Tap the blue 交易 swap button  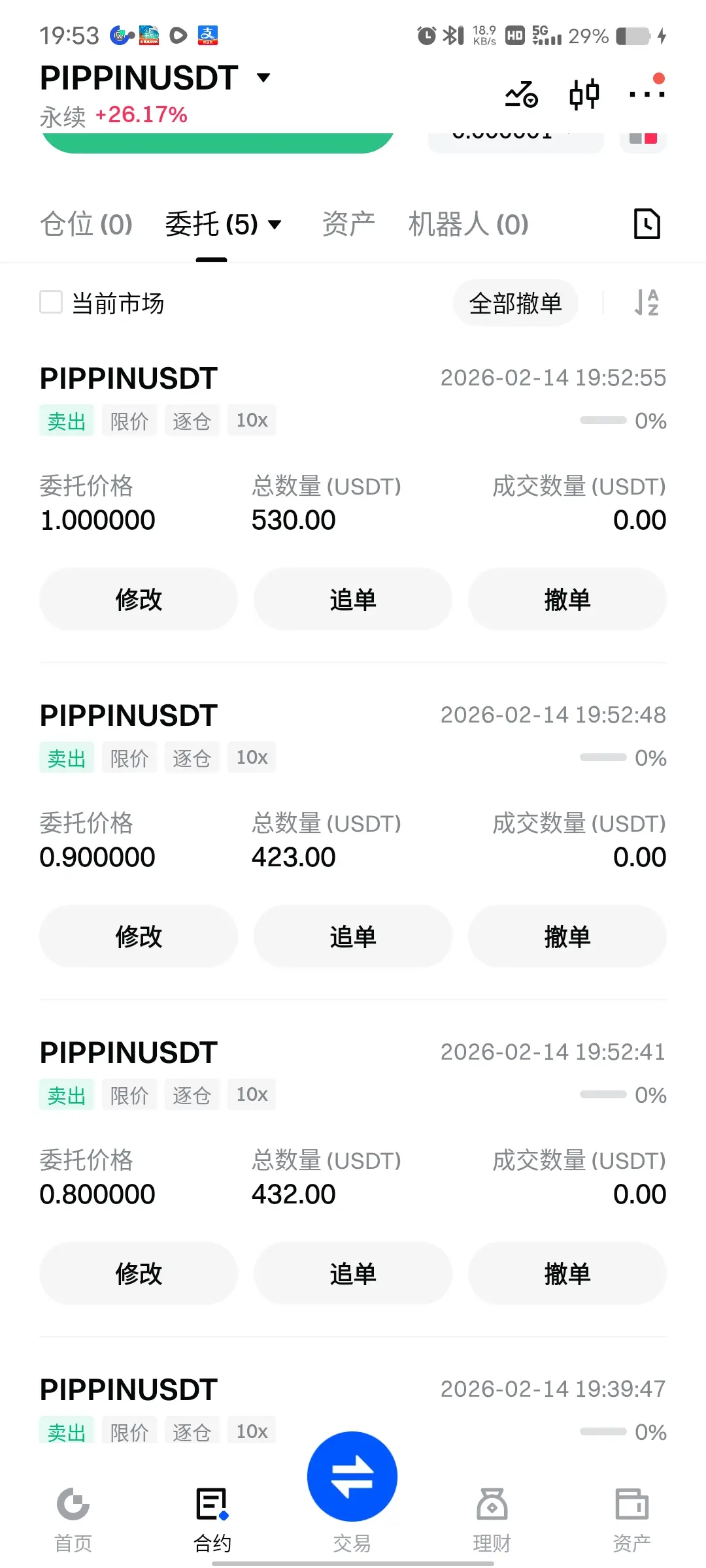click(x=352, y=1477)
